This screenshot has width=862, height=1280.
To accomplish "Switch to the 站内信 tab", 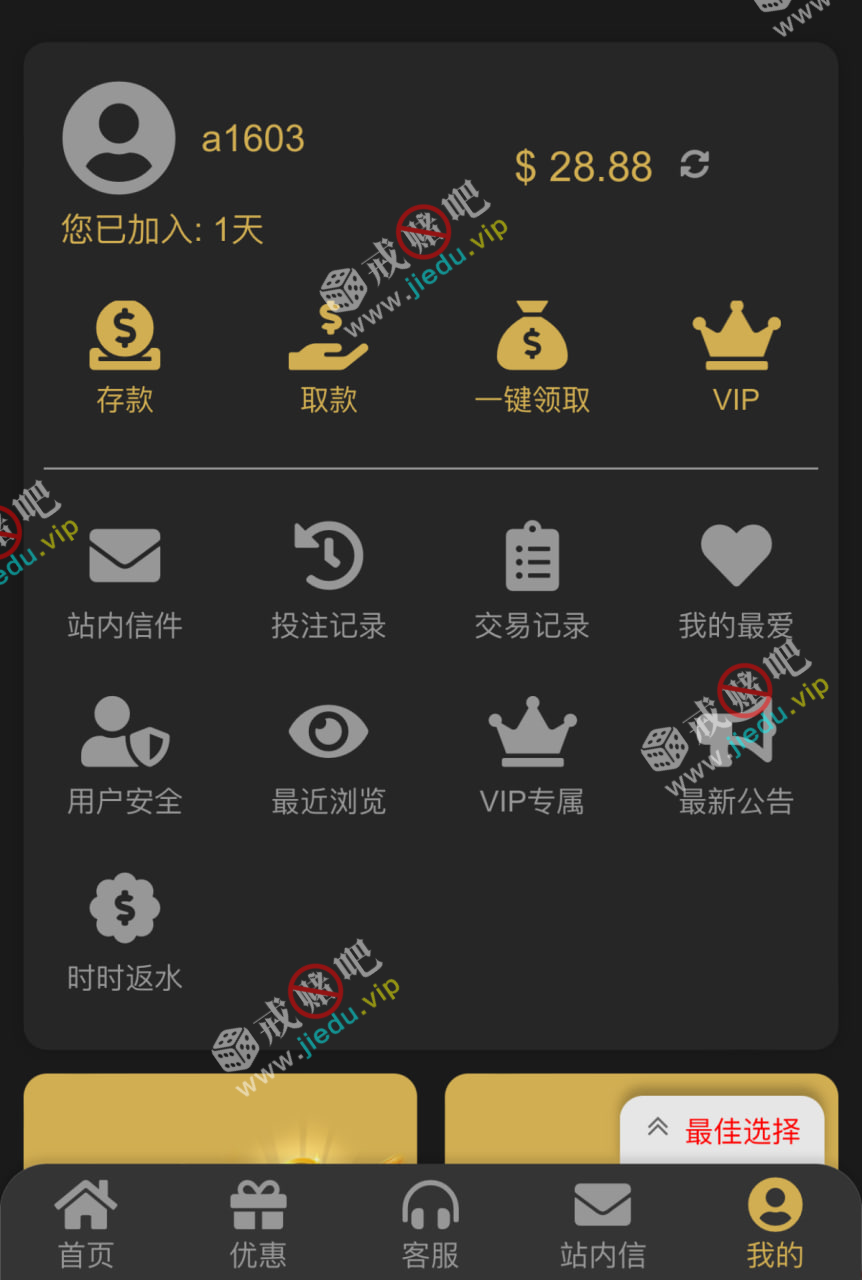I will pyautogui.click(x=602, y=1224).
